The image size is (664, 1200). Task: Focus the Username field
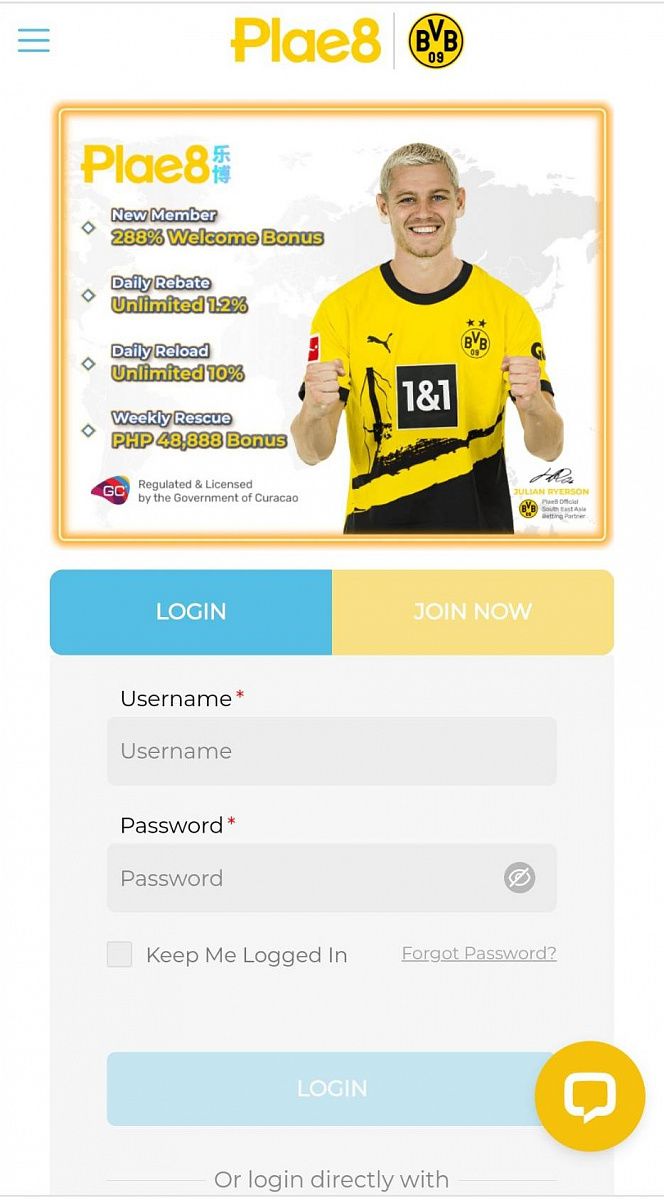(331, 751)
